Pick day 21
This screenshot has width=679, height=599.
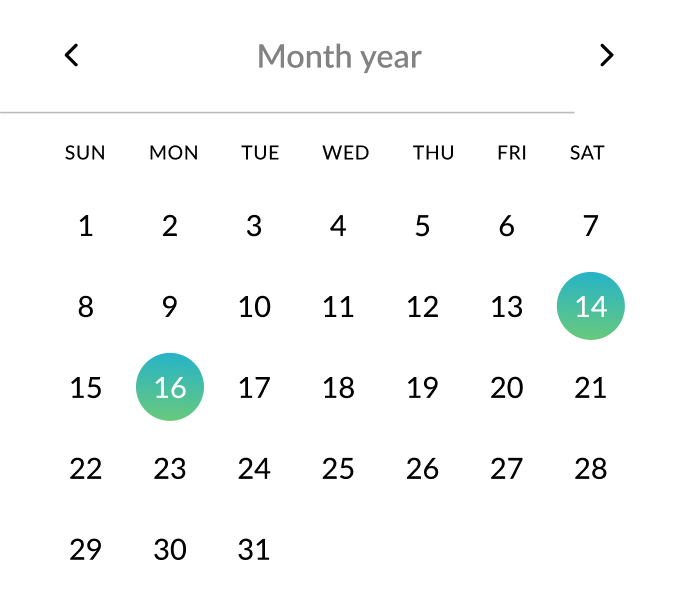(x=591, y=387)
